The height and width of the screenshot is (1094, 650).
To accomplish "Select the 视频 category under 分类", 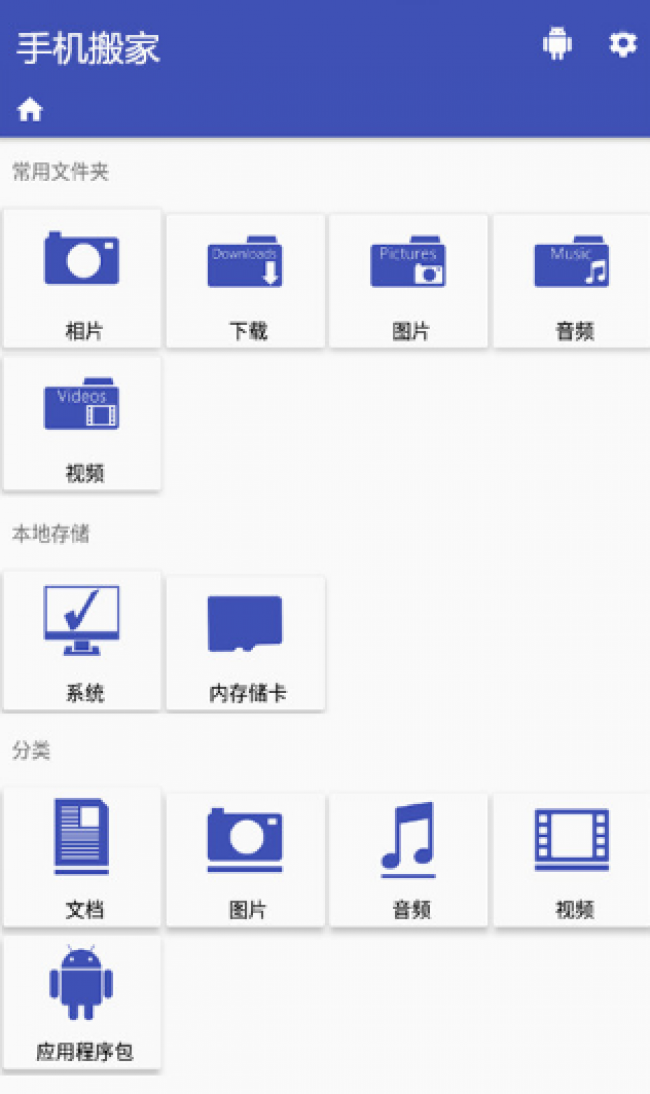I will (x=572, y=858).
